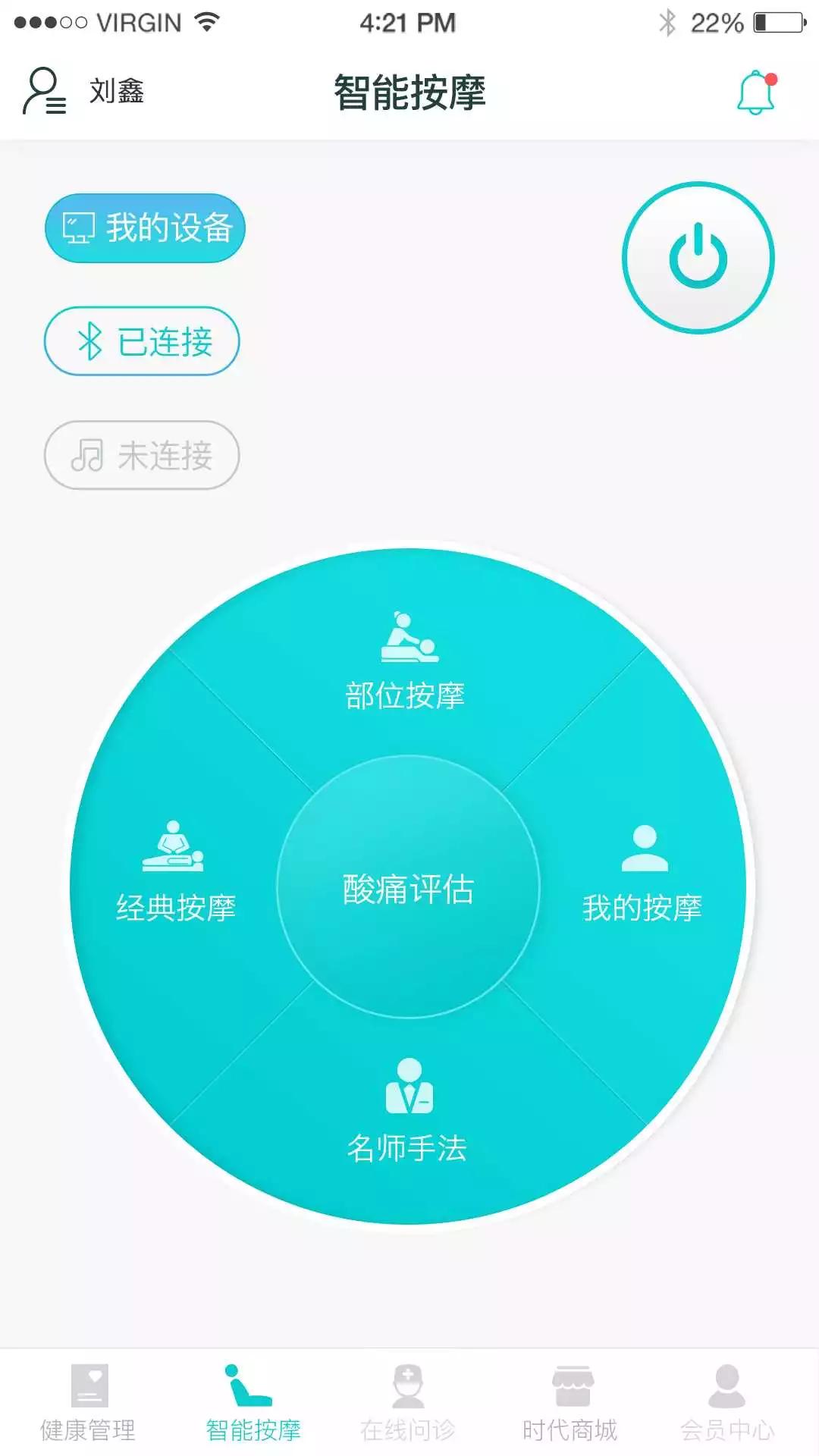Switch to the 时代商城 tab
Viewport: 819px width, 1456px height.
point(570,1403)
